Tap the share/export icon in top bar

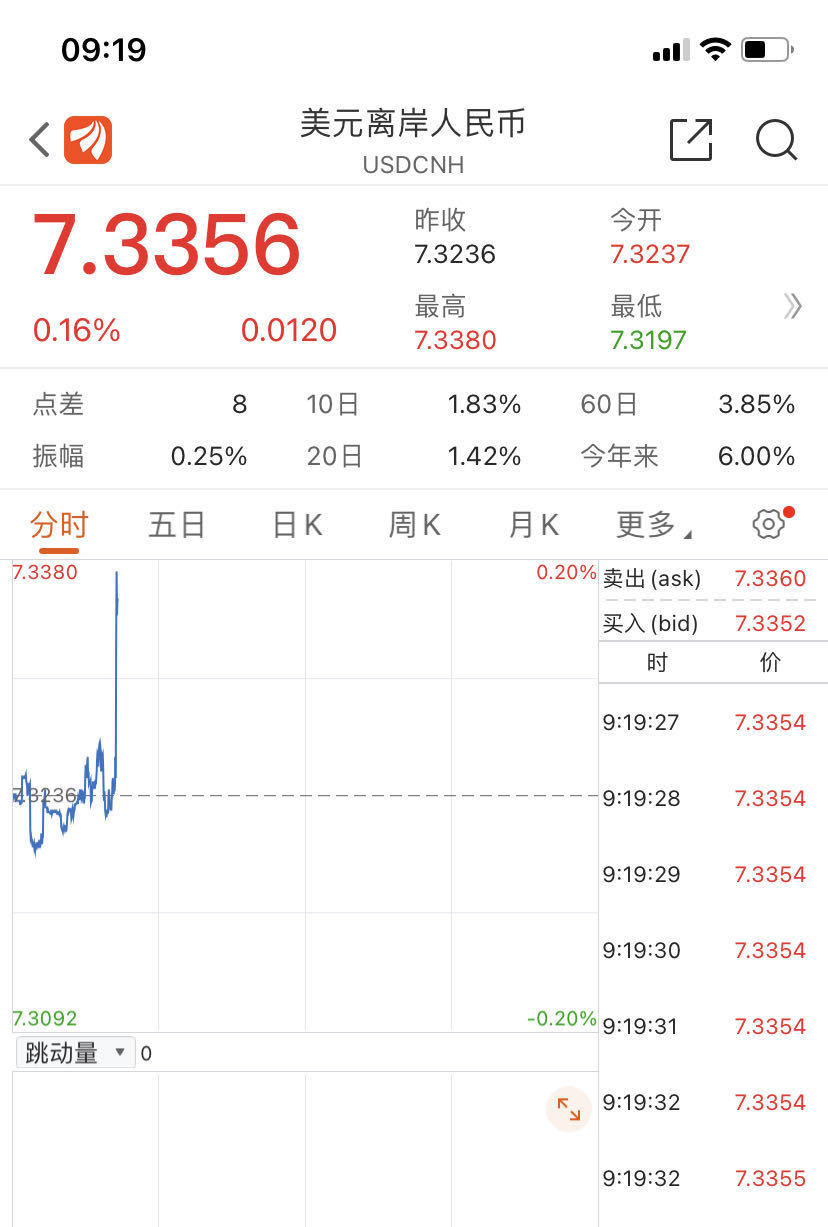pos(690,141)
